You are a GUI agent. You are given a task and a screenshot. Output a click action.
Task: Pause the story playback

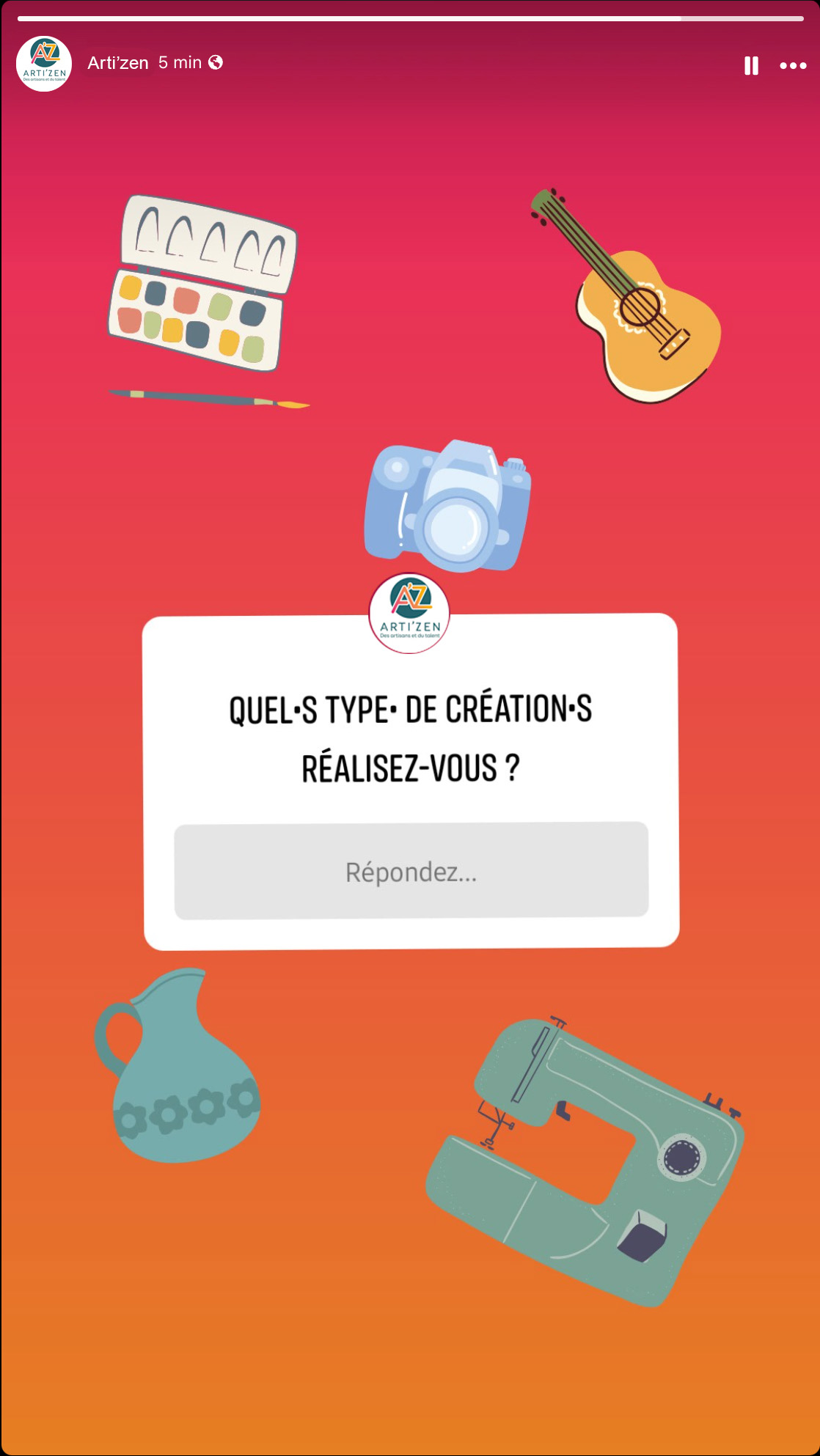coord(751,65)
